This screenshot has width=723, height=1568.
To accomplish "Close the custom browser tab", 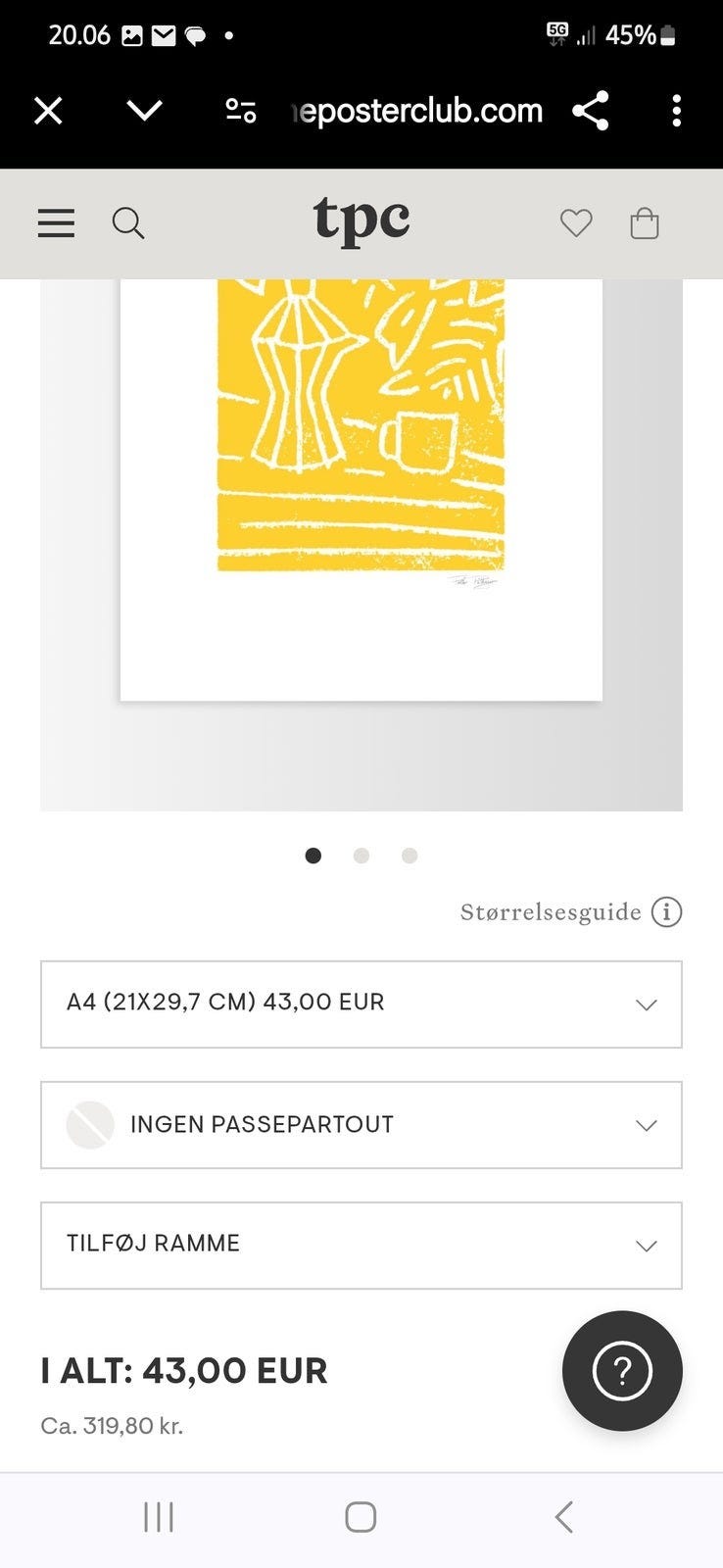I will [x=48, y=111].
